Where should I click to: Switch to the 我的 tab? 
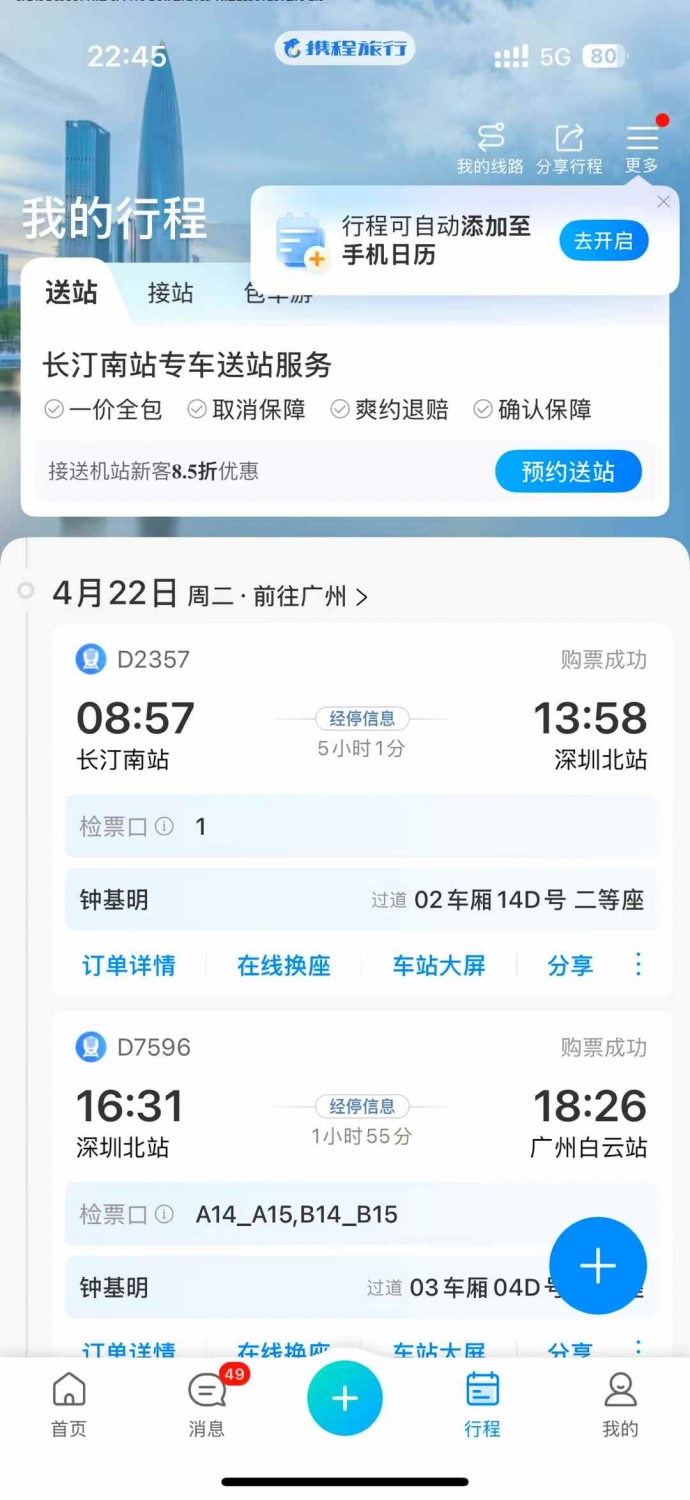[620, 1404]
